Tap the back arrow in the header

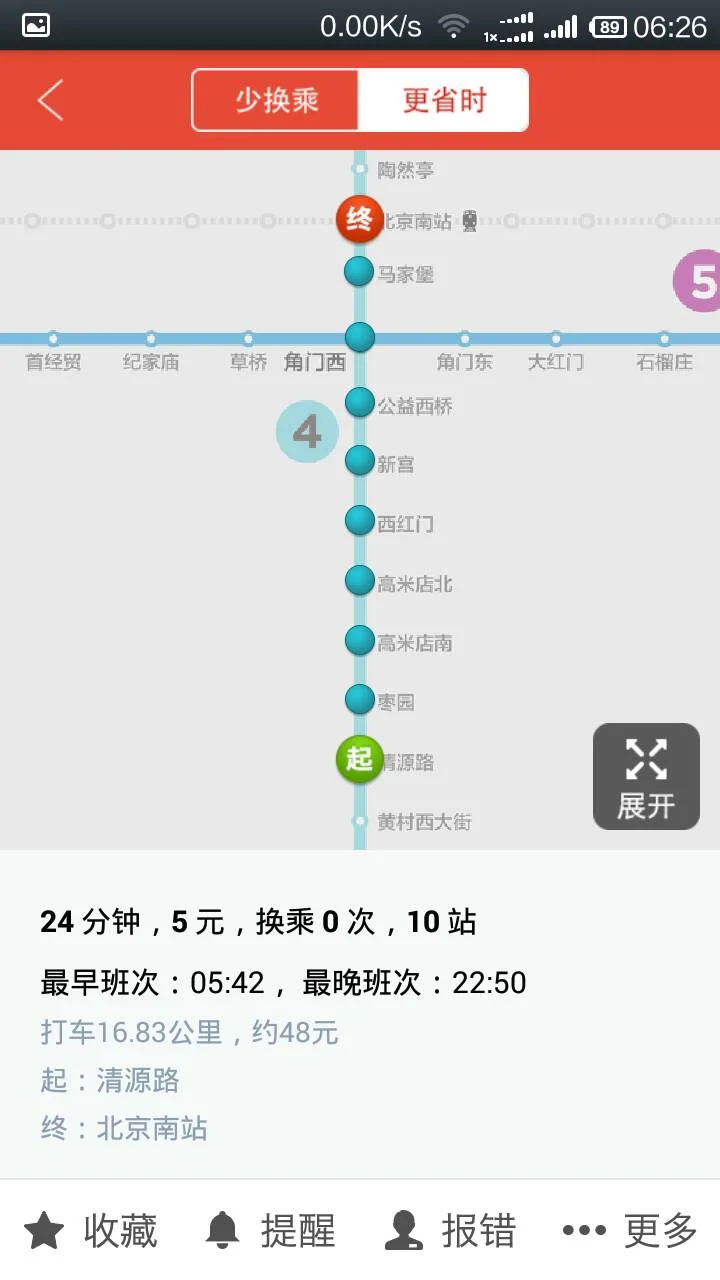pyautogui.click(x=50, y=100)
